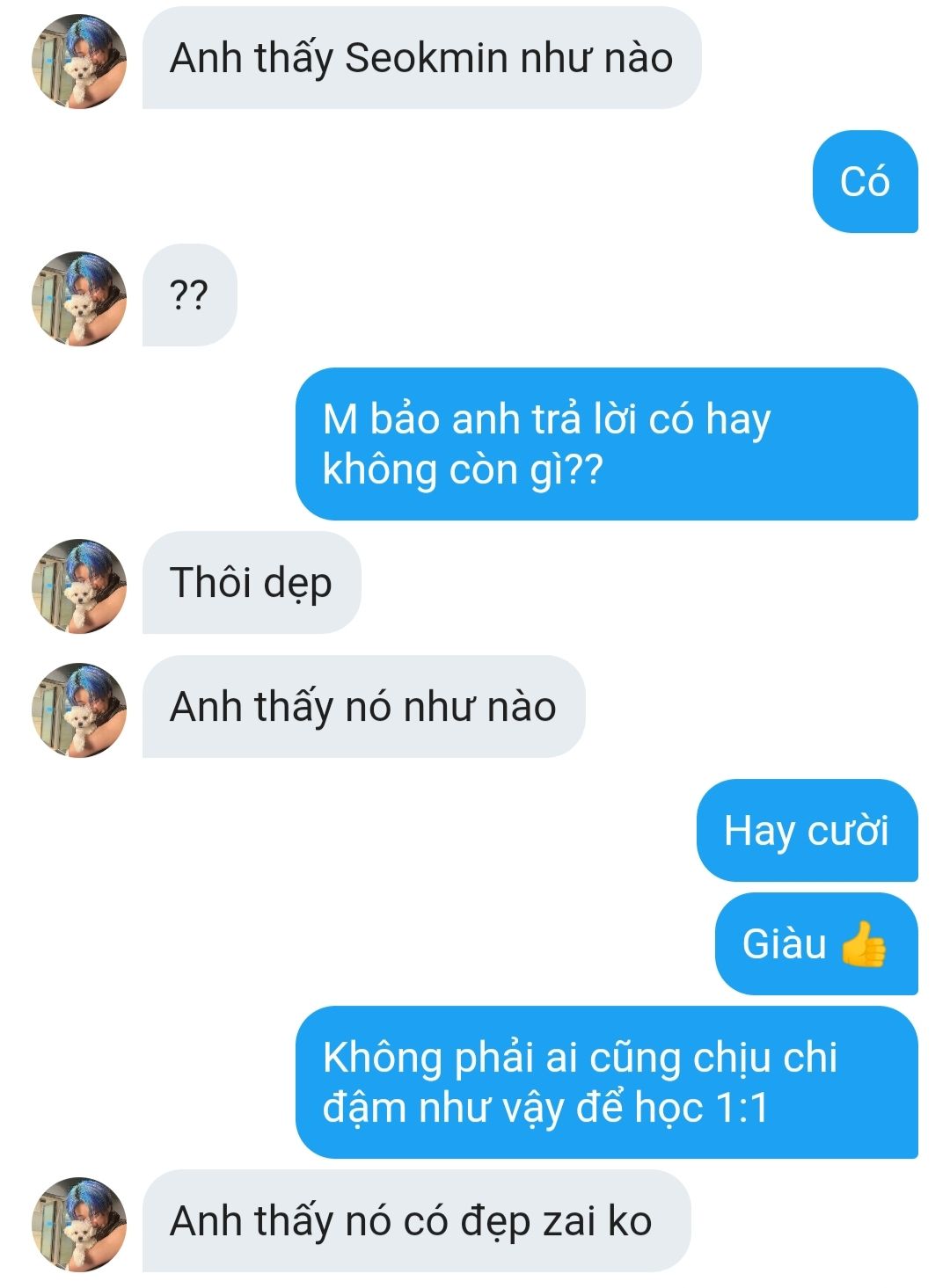Tap avatar beside "Anh thấy nó có đẹp zai ko"

click(79, 1224)
